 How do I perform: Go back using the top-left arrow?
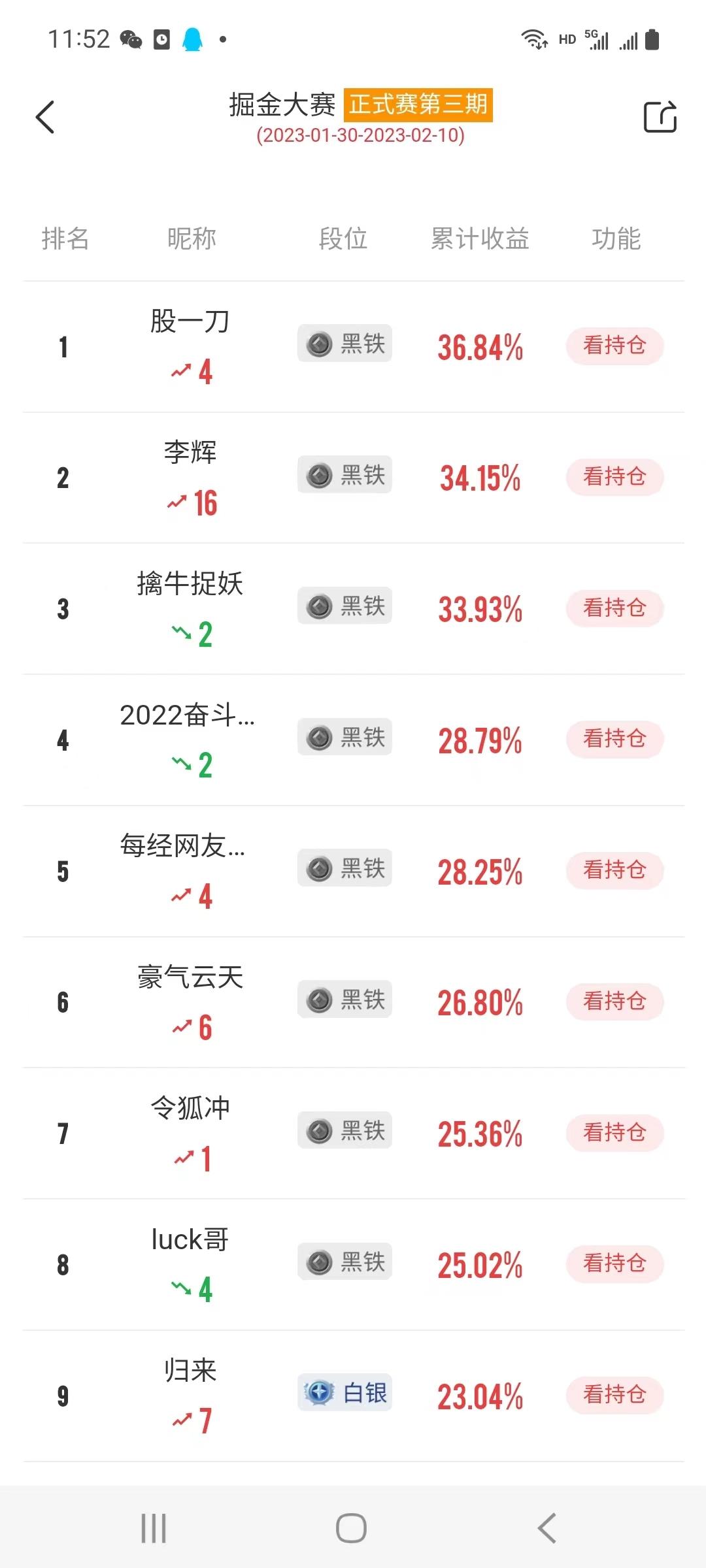[x=45, y=118]
